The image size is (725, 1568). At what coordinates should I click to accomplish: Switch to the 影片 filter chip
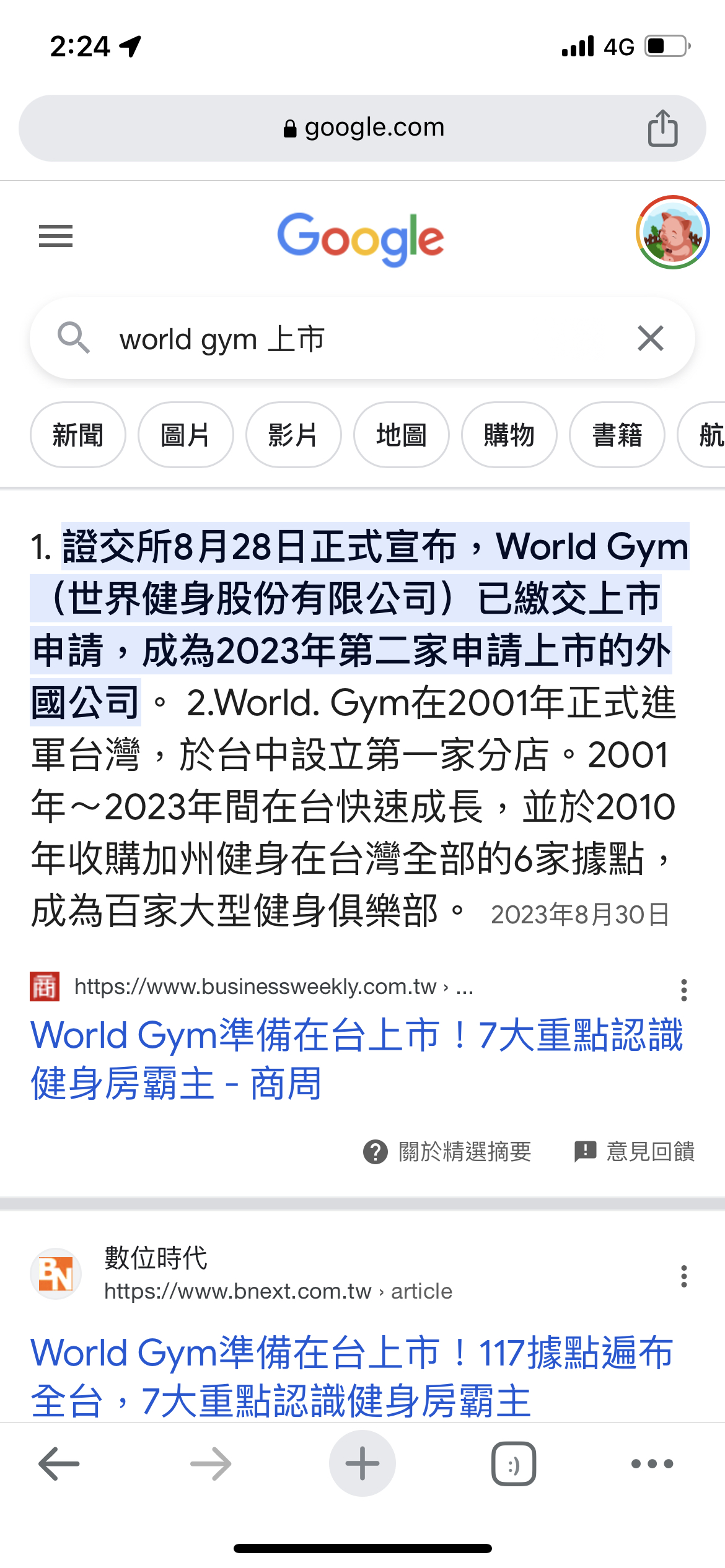[x=293, y=435]
